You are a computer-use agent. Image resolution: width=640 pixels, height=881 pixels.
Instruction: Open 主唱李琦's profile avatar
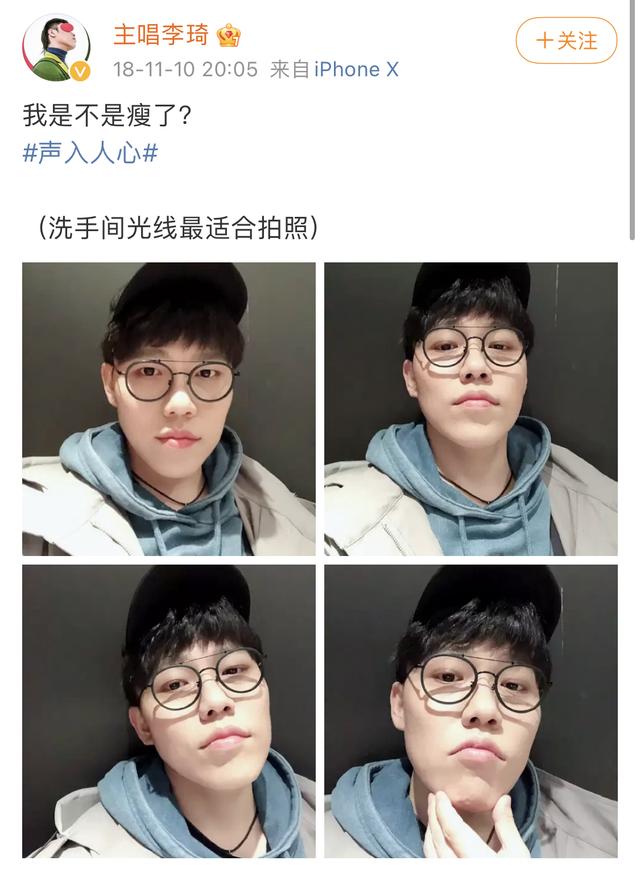pyautogui.click(x=56, y=47)
